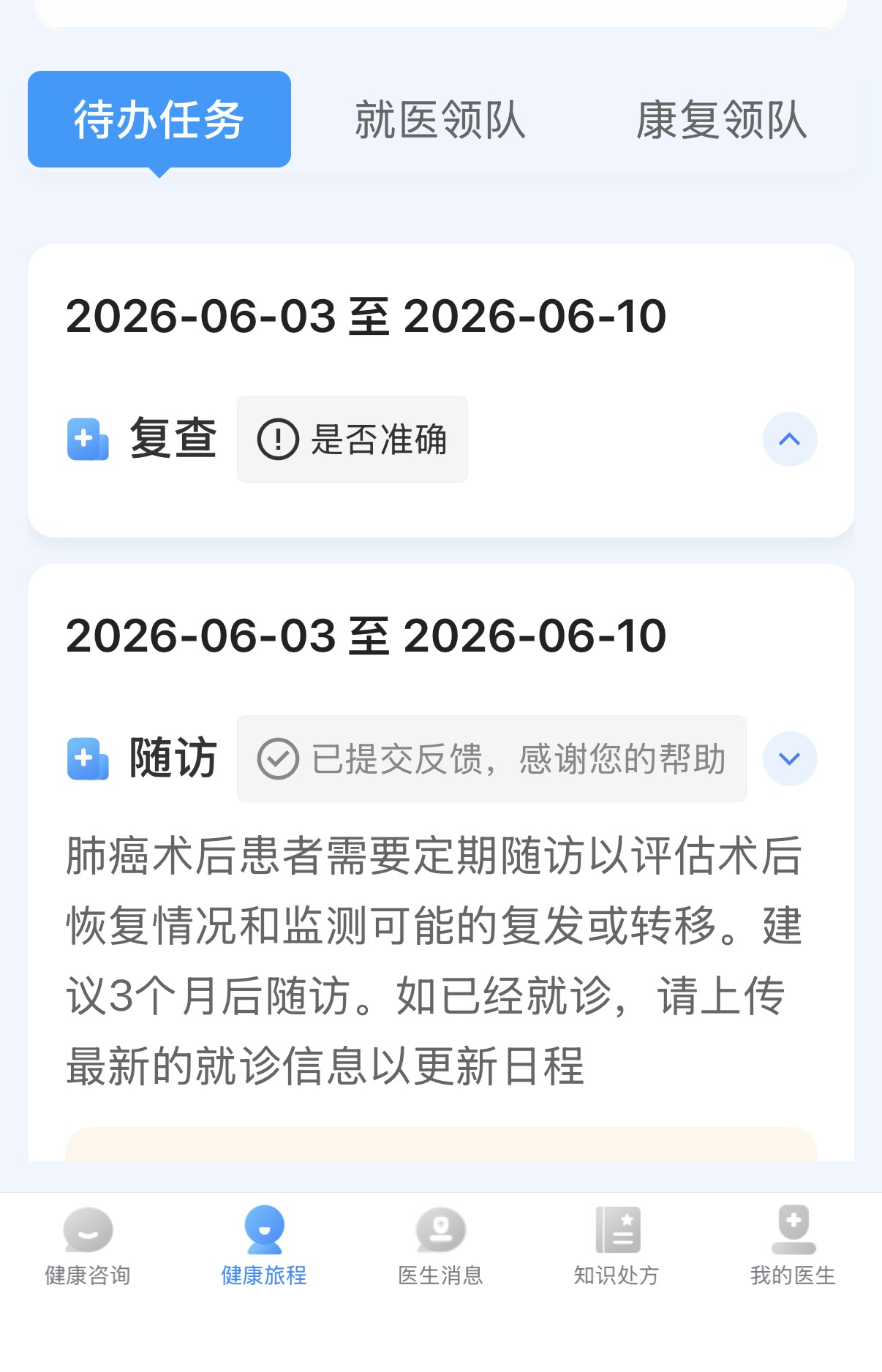Switch to the 待办任务 tab
This screenshot has height=1372, width=882.
159,120
